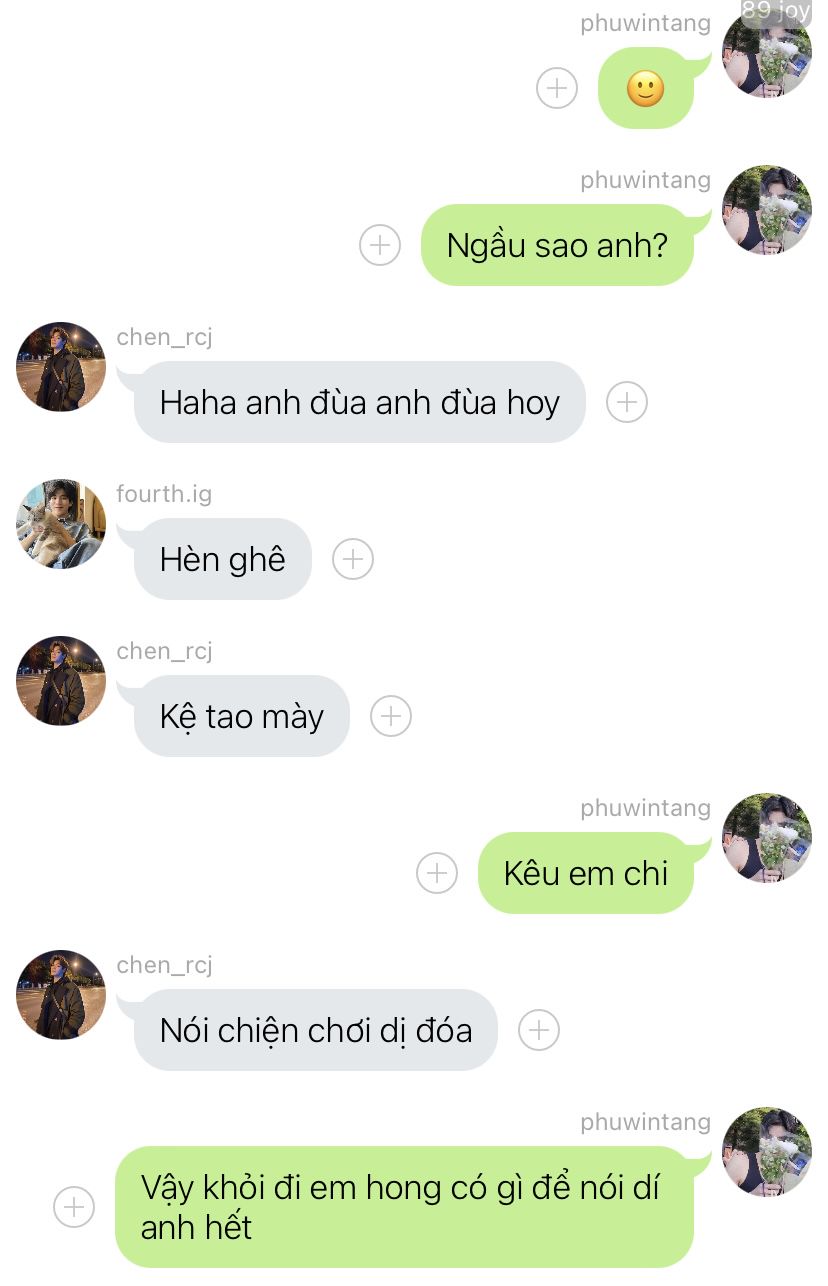The height and width of the screenshot is (1286, 828).
Task: Tap the plus icon beside "Kêu em chi"
Action: (437, 873)
